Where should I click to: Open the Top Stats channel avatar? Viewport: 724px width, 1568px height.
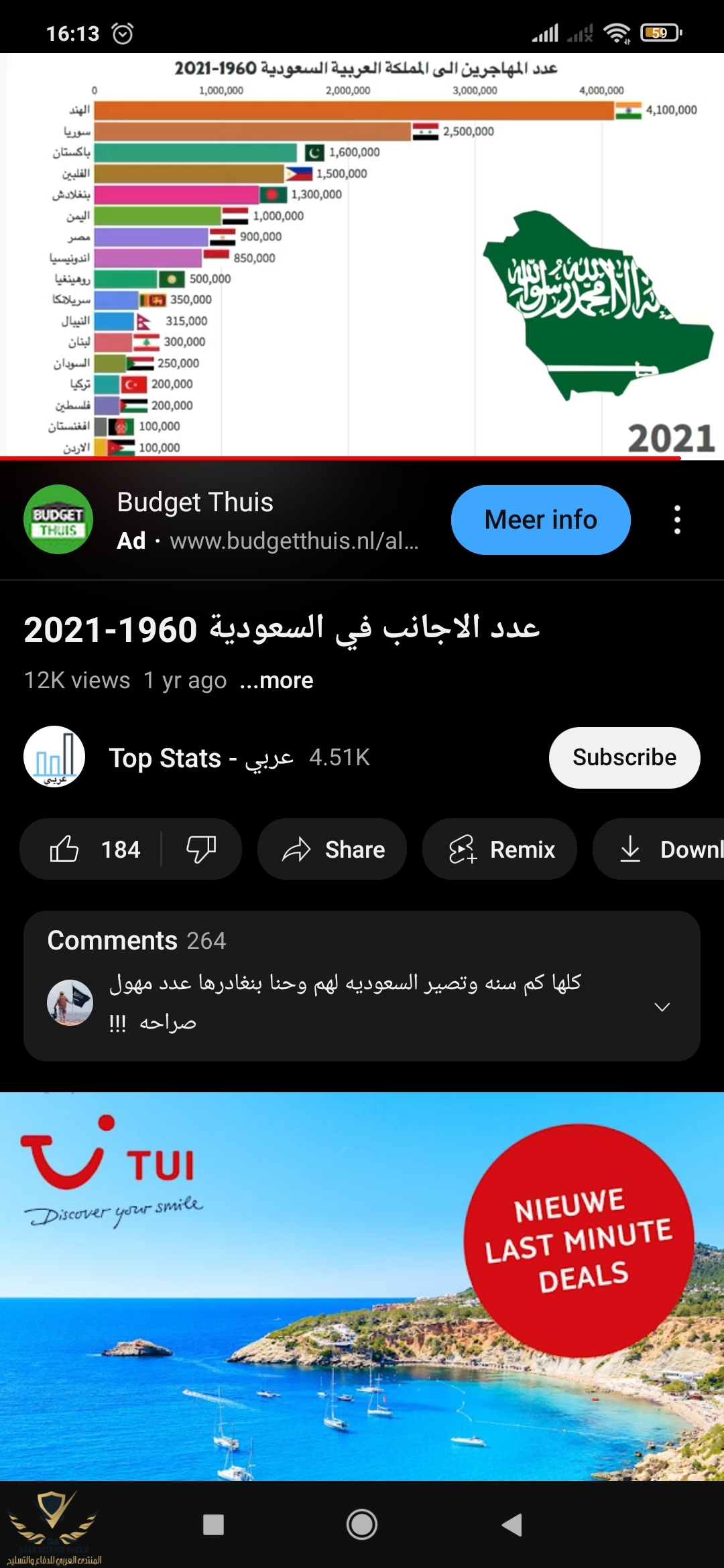pos(54,757)
